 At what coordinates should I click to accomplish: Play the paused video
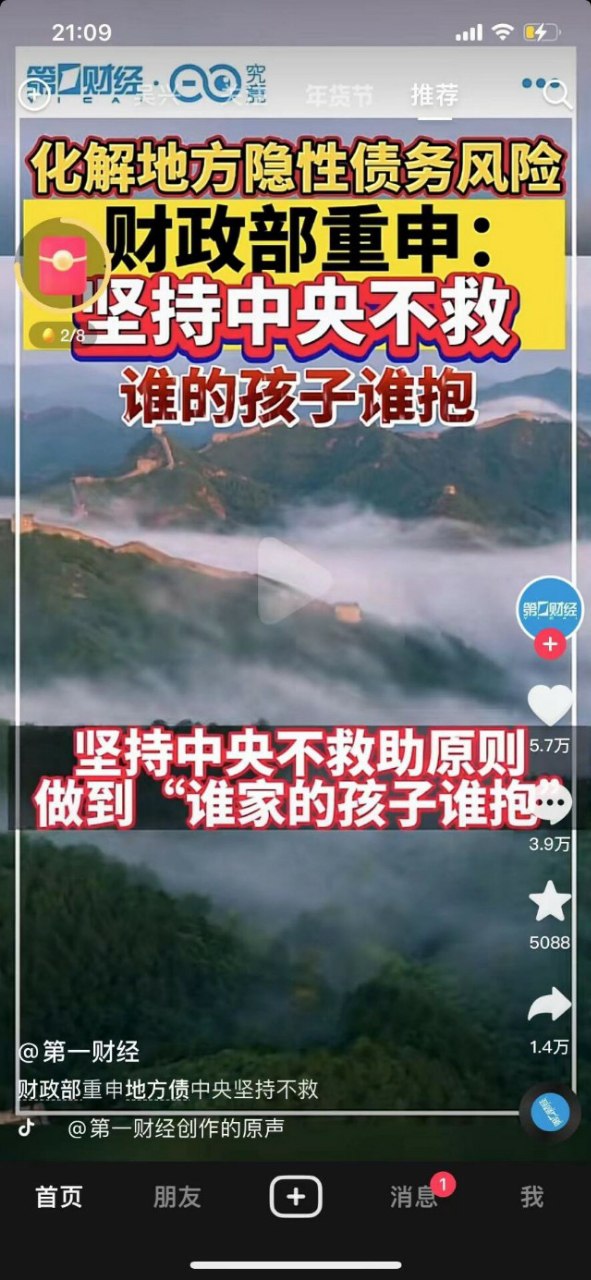pyautogui.click(x=294, y=581)
